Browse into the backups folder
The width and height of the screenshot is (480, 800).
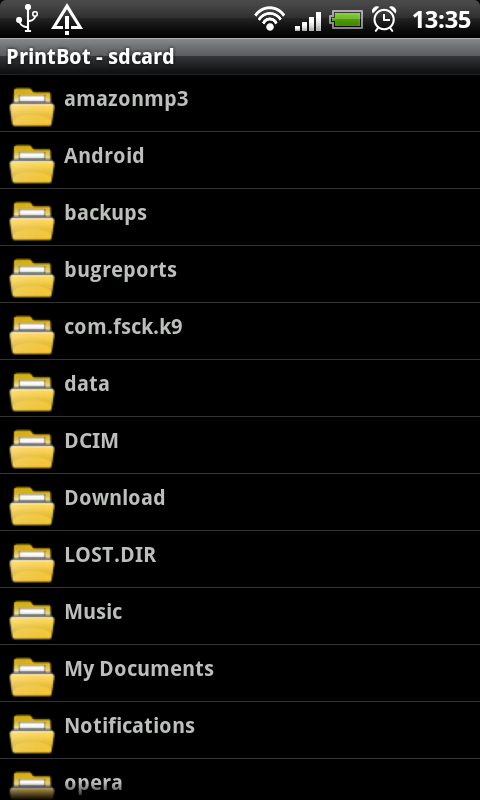coord(240,217)
